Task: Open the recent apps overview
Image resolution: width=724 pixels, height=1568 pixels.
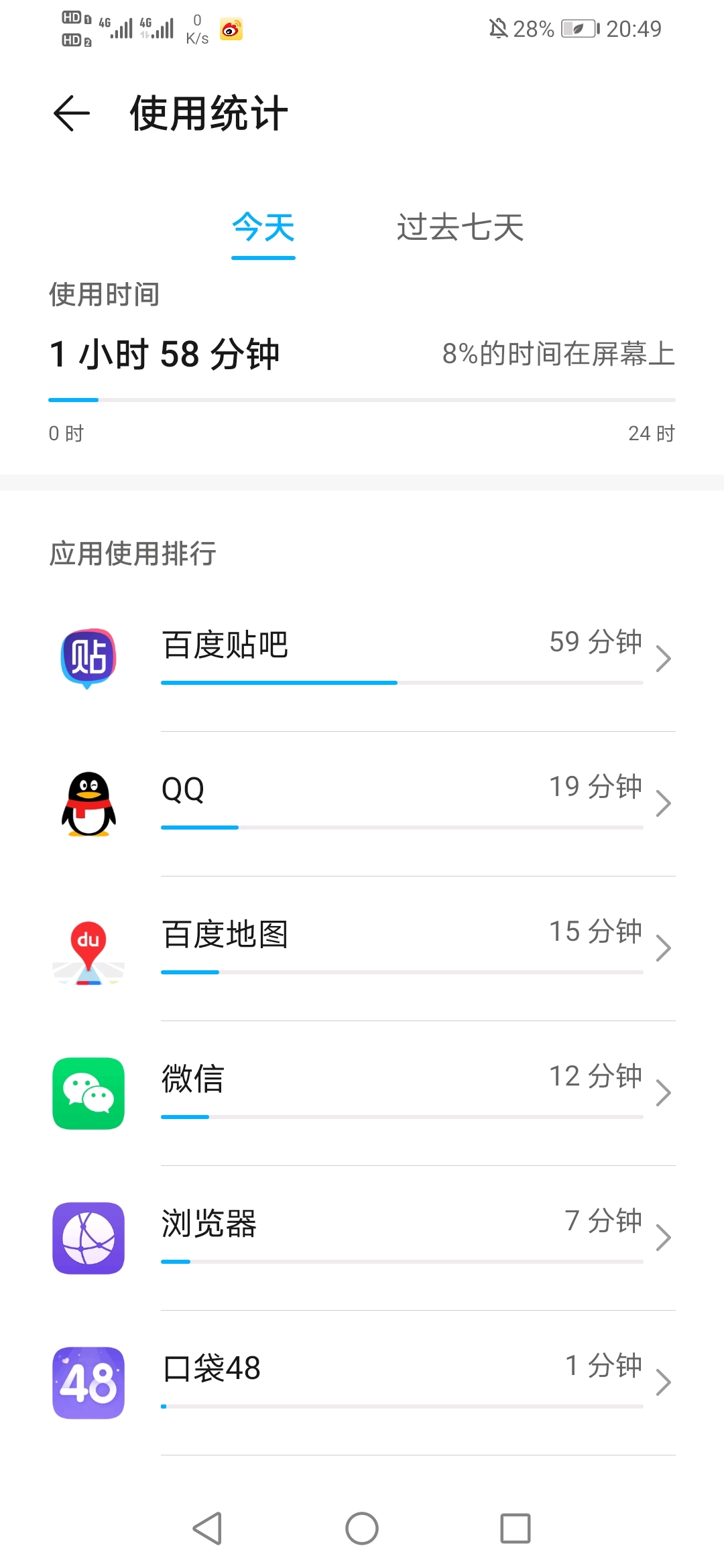Action: click(x=516, y=1528)
